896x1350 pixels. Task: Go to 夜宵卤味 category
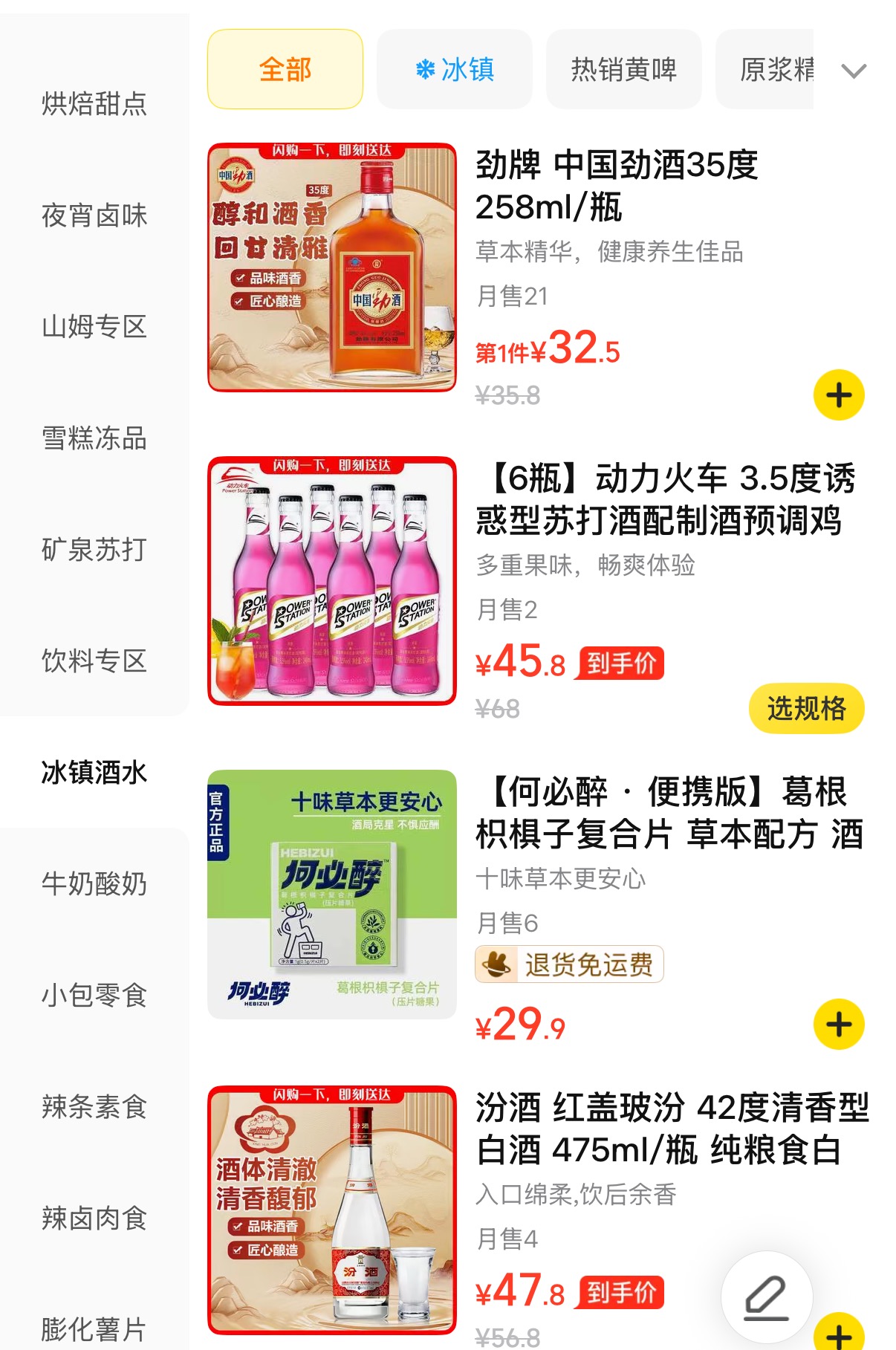pyautogui.click(x=94, y=215)
